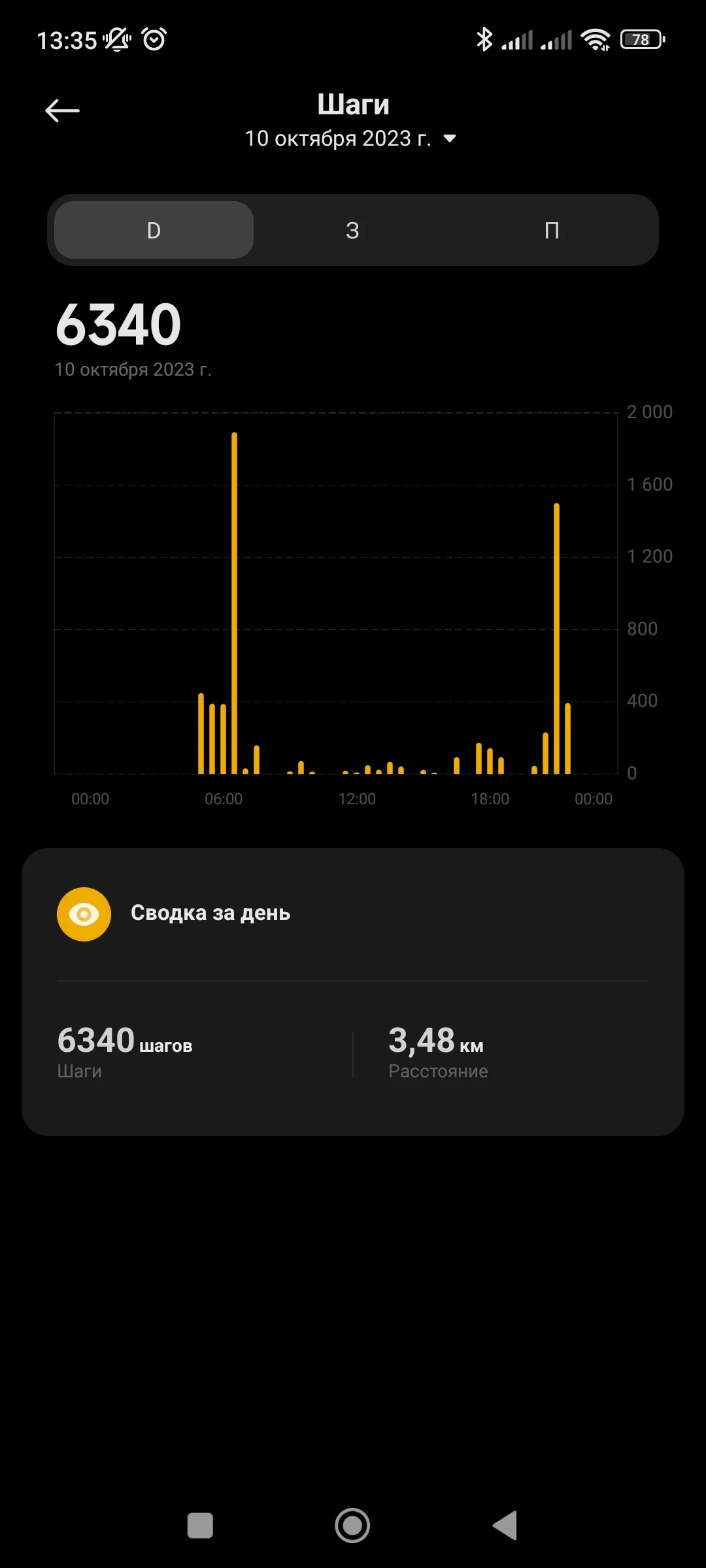Open the date picker for 10 октября 2023
706x1568 pixels.
(339, 138)
